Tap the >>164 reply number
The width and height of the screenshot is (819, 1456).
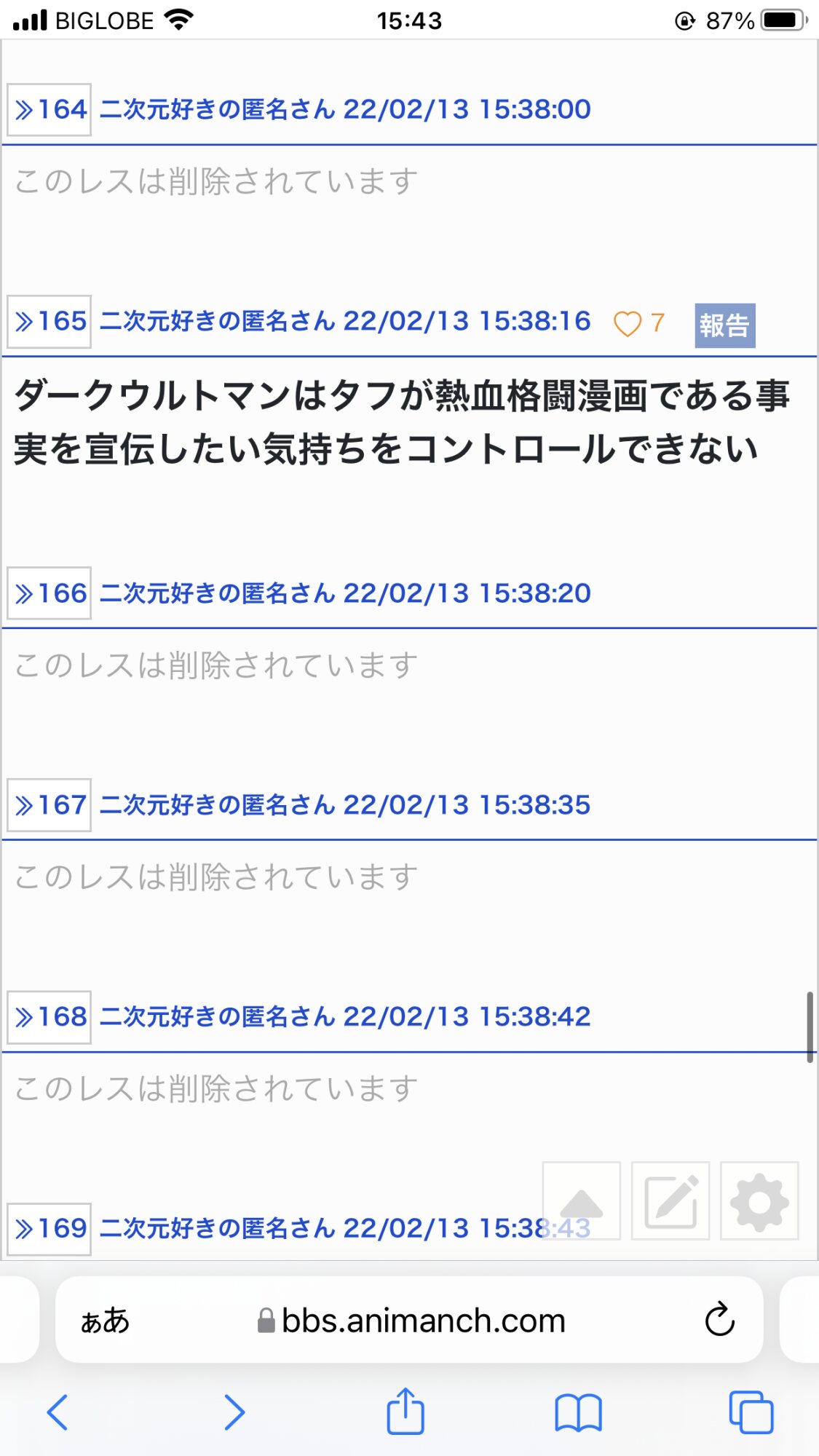(50, 110)
